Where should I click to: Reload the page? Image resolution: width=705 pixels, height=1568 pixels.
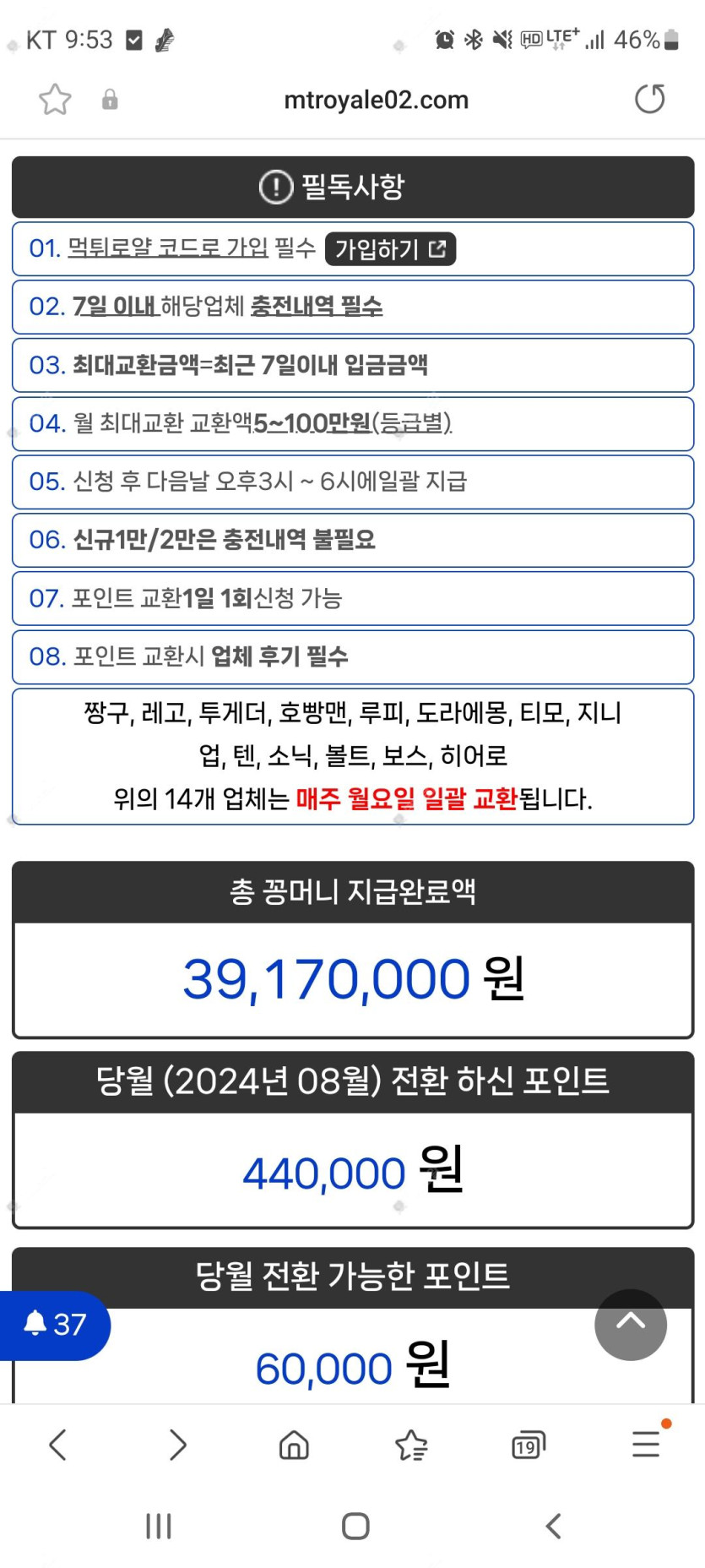click(x=649, y=99)
